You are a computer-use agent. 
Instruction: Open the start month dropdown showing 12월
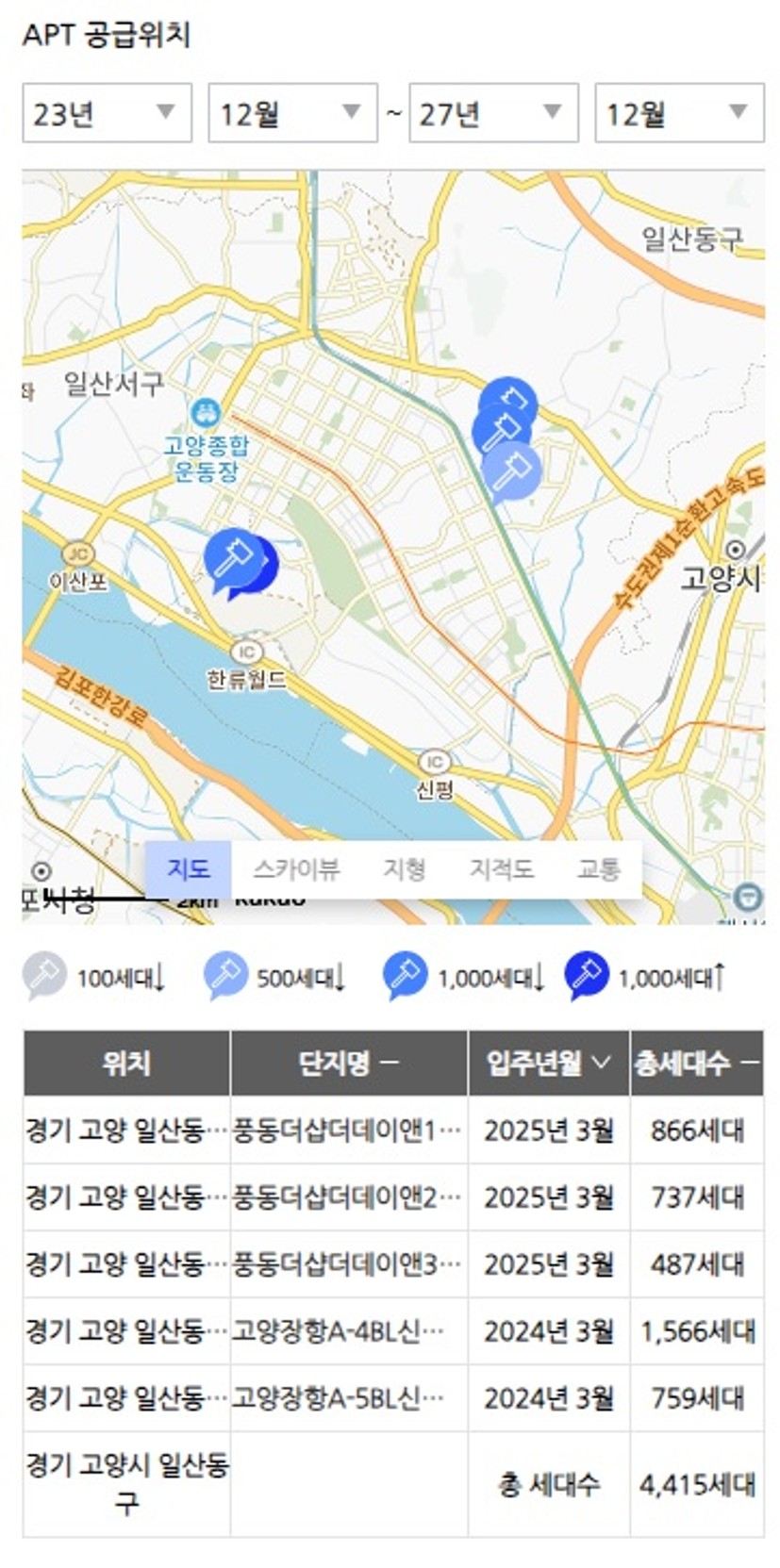tap(292, 113)
